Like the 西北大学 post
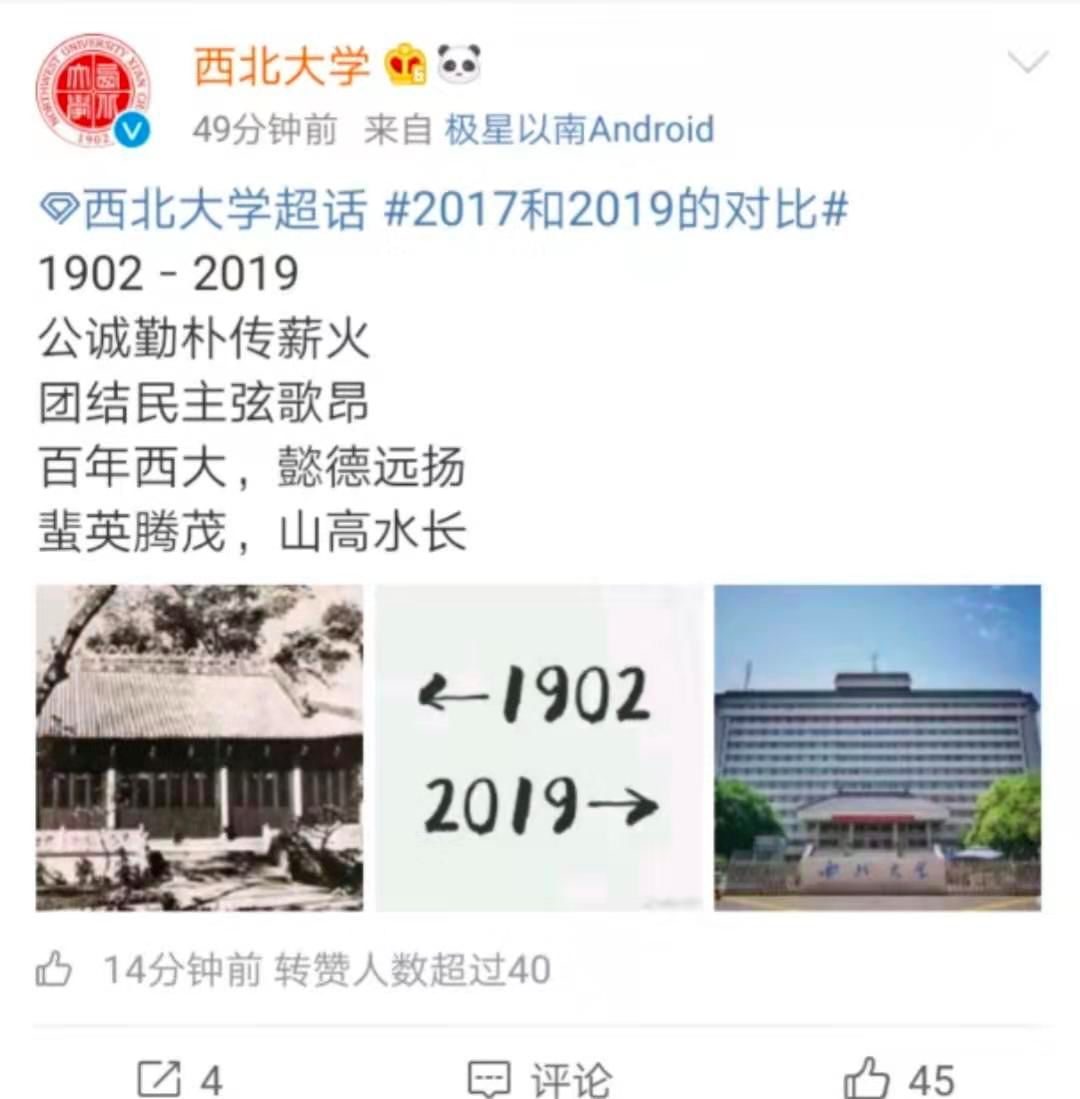1080x1099 pixels. (x=898, y=1078)
